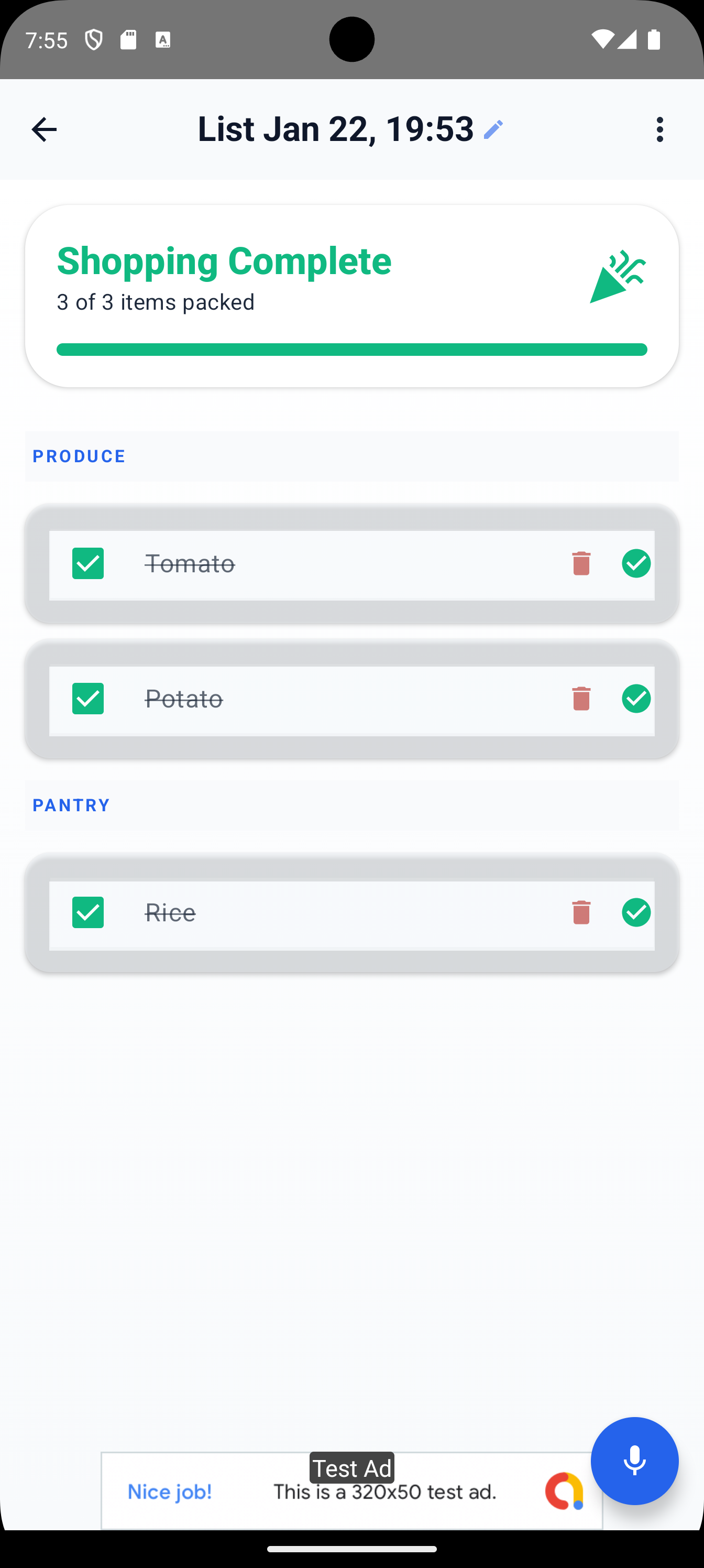Select the PANTRY category header
704x1568 pixels.
click(71, 804)
